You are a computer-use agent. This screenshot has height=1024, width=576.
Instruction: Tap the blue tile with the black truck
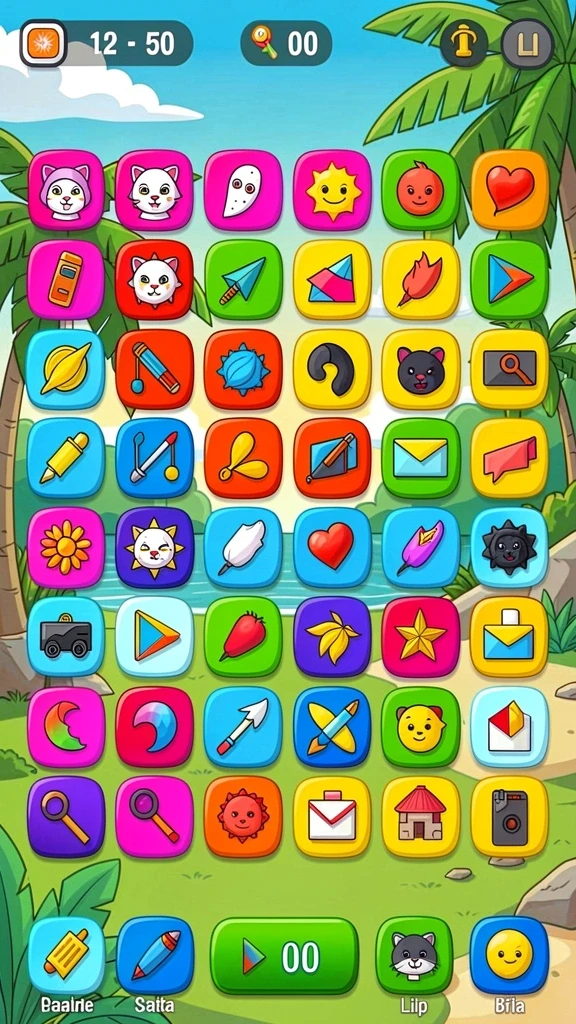click(66, 636)
